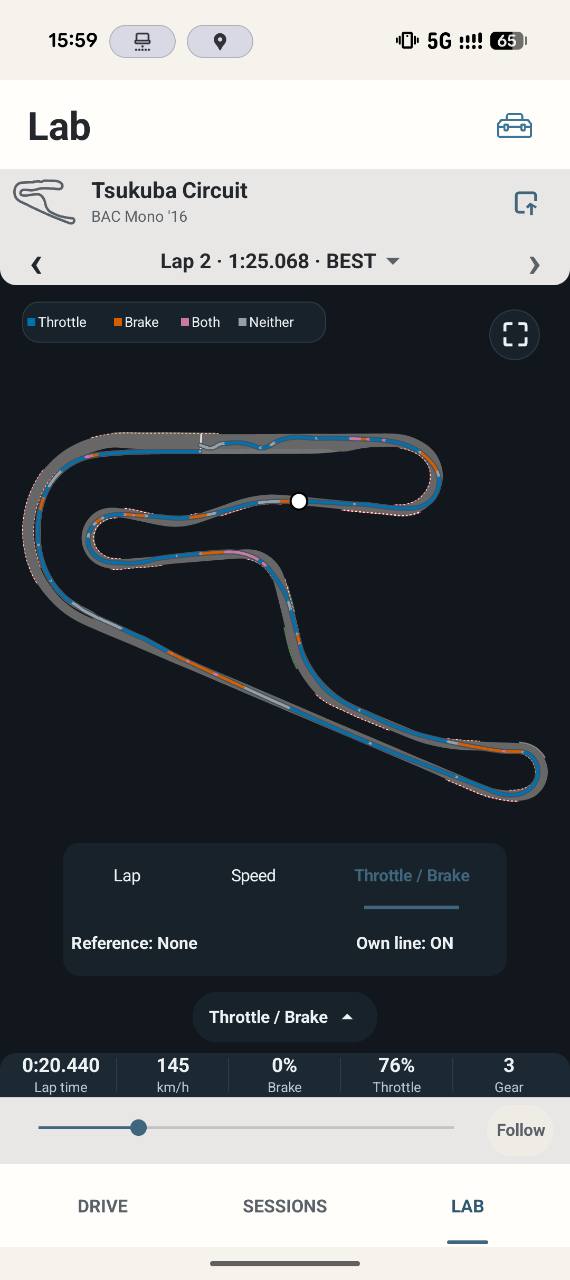Switch to the Drive tab
Viewport: 570px width, 1280px height.
tap(103, 1206)
